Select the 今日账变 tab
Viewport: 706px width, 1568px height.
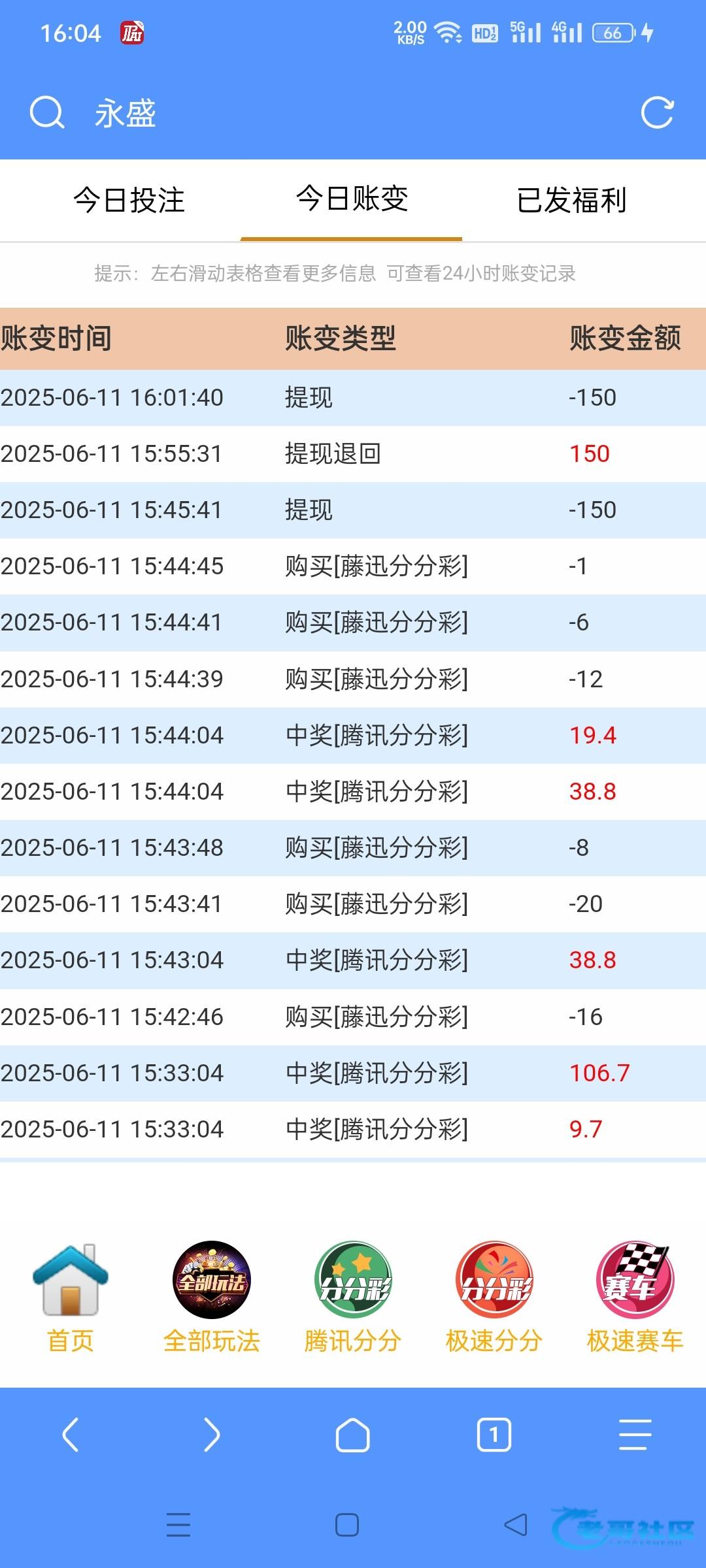[x=352, y=199]
